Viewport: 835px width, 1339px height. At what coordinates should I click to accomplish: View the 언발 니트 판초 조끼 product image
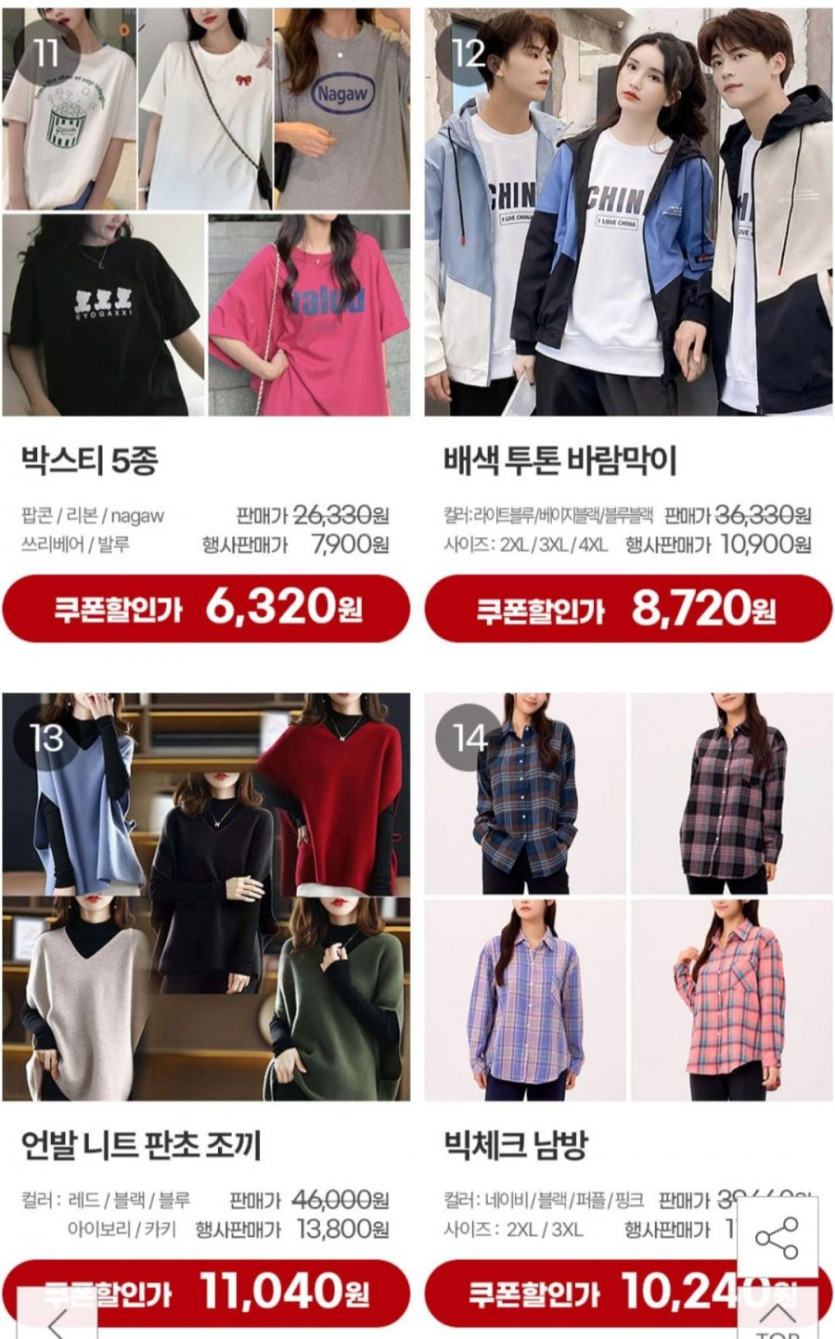(206, 897)
